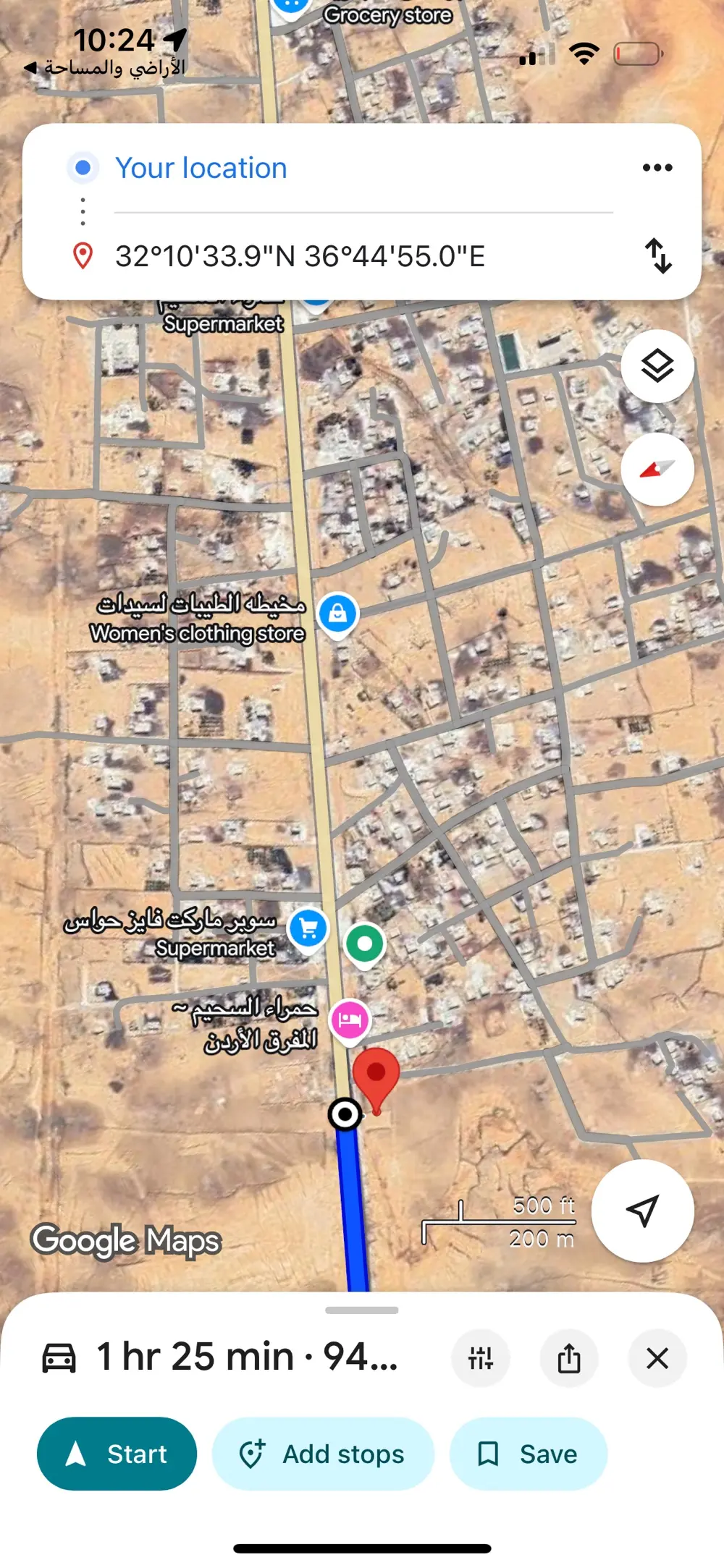Select the Women's clothing store pin

point(337,611)
